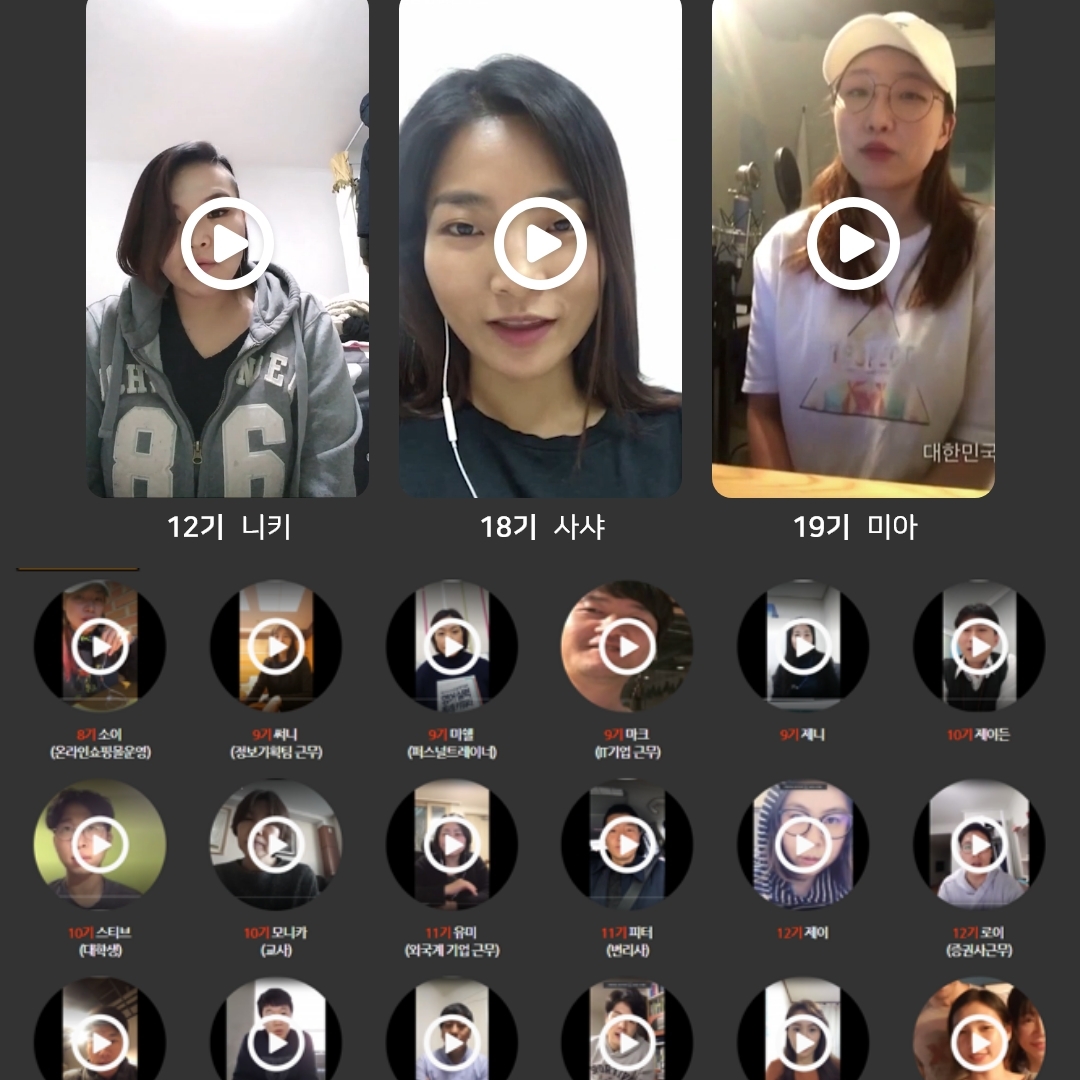Play the 19기 미아 video
This screenshot has width=1080, height=1080.
point(853,243)
